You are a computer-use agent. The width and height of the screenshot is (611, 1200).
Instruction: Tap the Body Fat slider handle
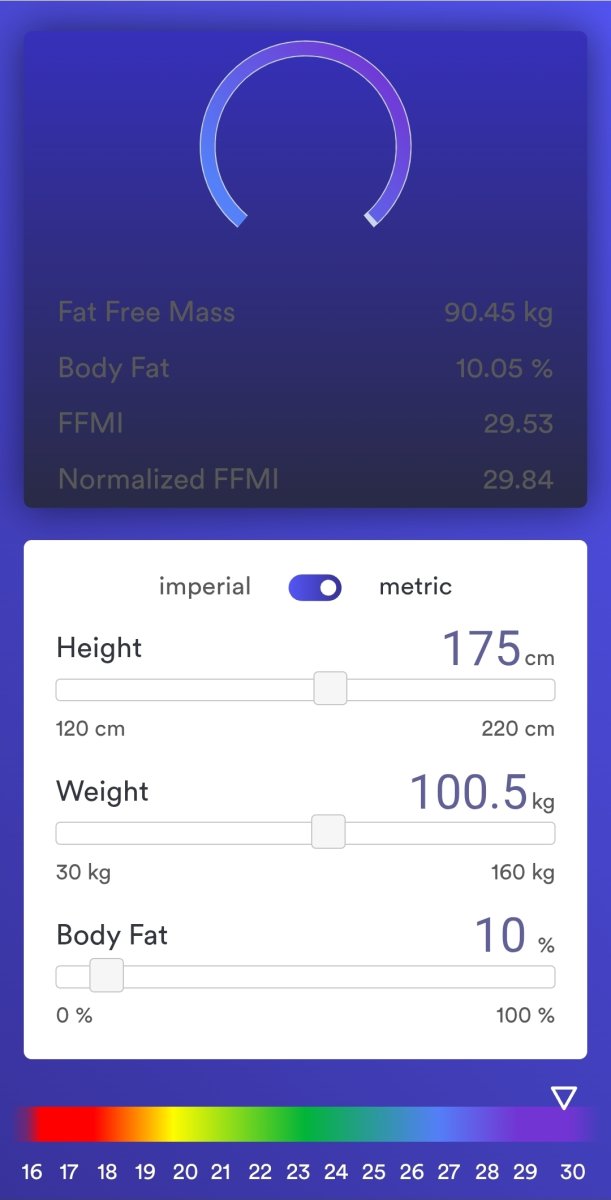tap(106, 975)
